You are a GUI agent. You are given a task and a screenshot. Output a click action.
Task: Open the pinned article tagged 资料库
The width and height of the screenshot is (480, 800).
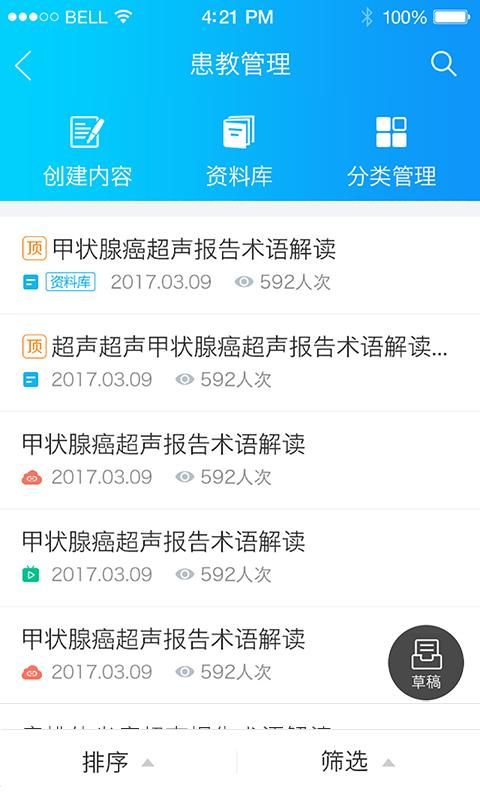[240, 265]
